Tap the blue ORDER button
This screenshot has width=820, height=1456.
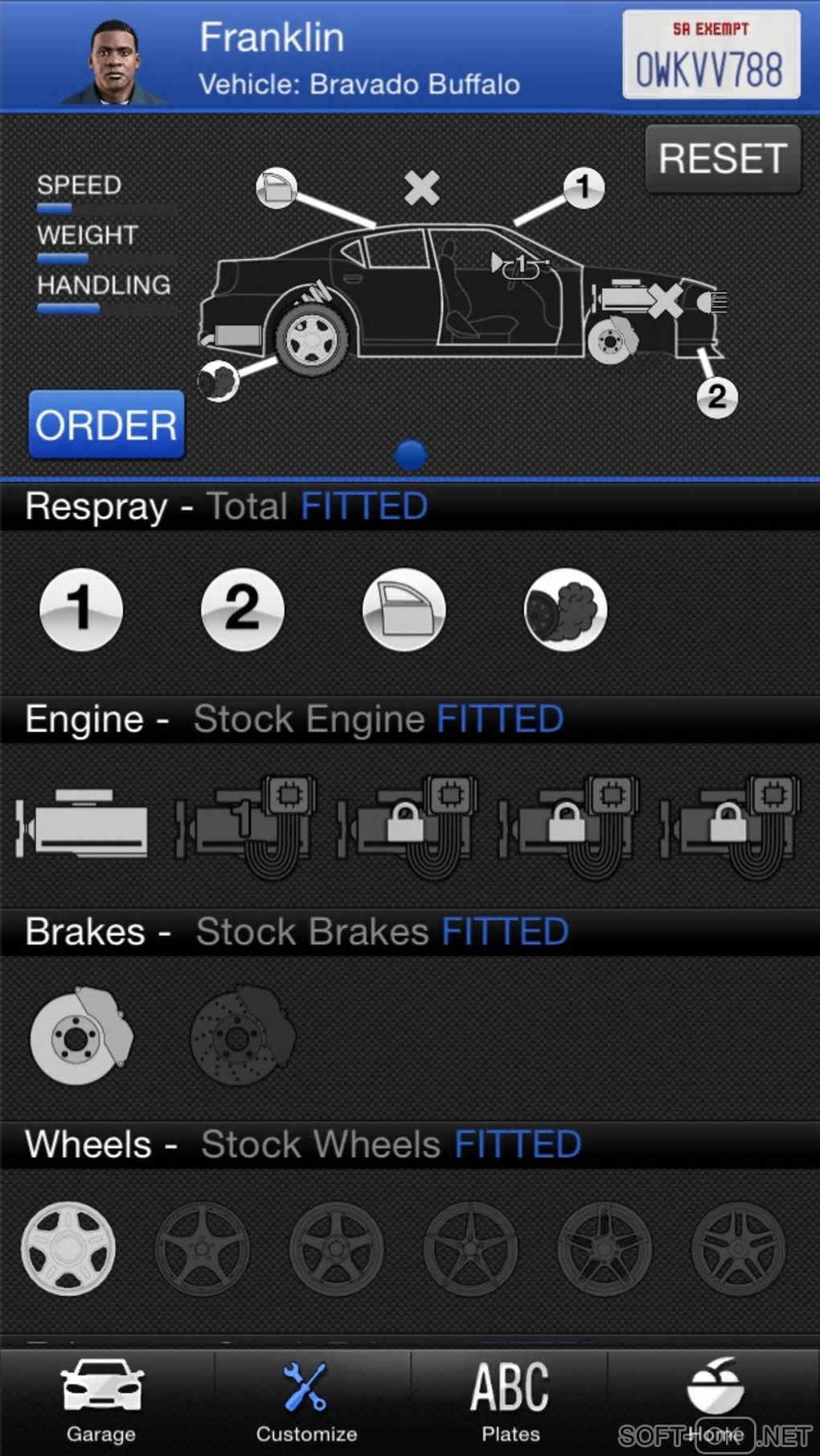(106, 424)
